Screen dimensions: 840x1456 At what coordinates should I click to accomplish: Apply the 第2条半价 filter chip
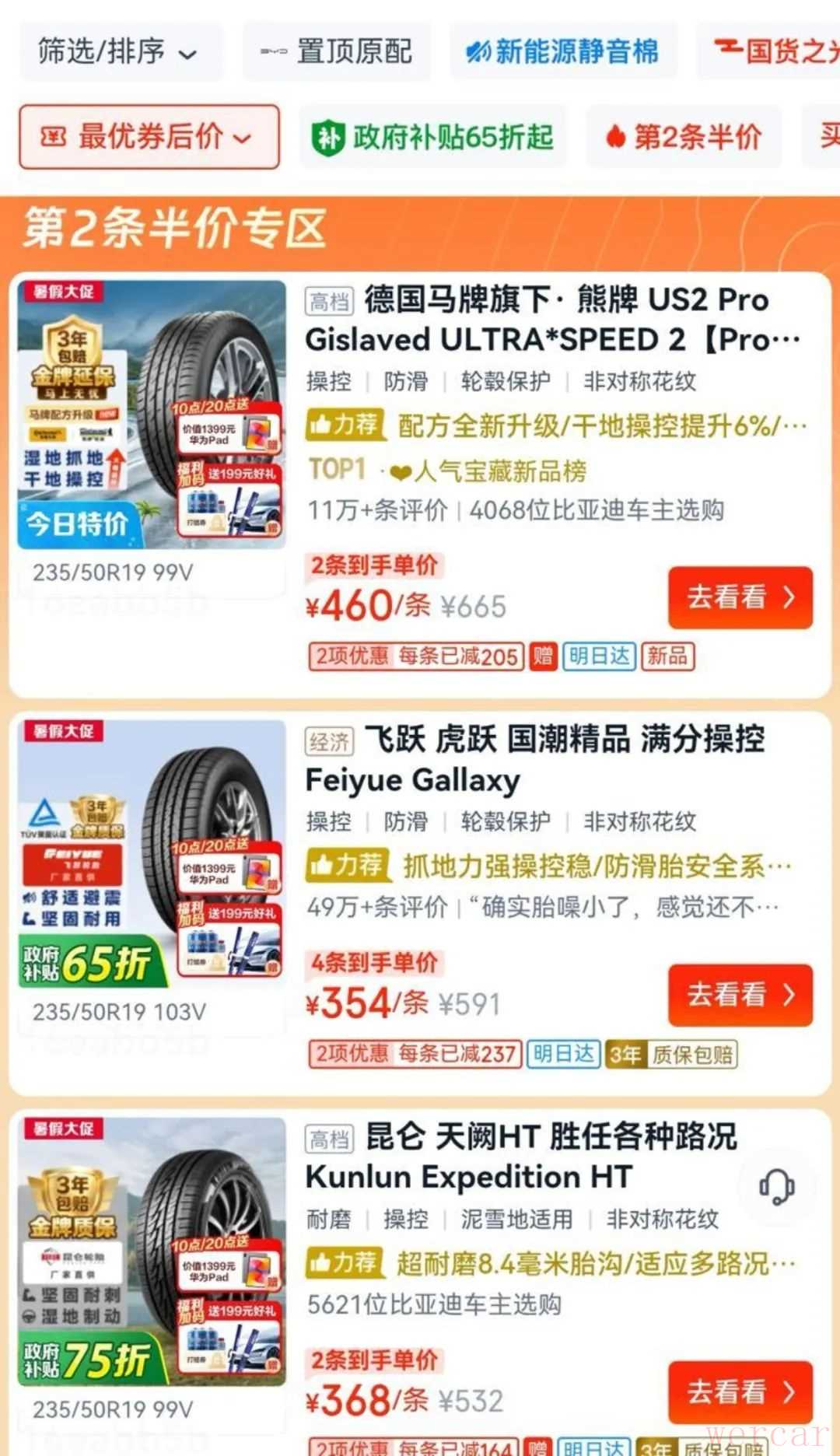point(684,138)
